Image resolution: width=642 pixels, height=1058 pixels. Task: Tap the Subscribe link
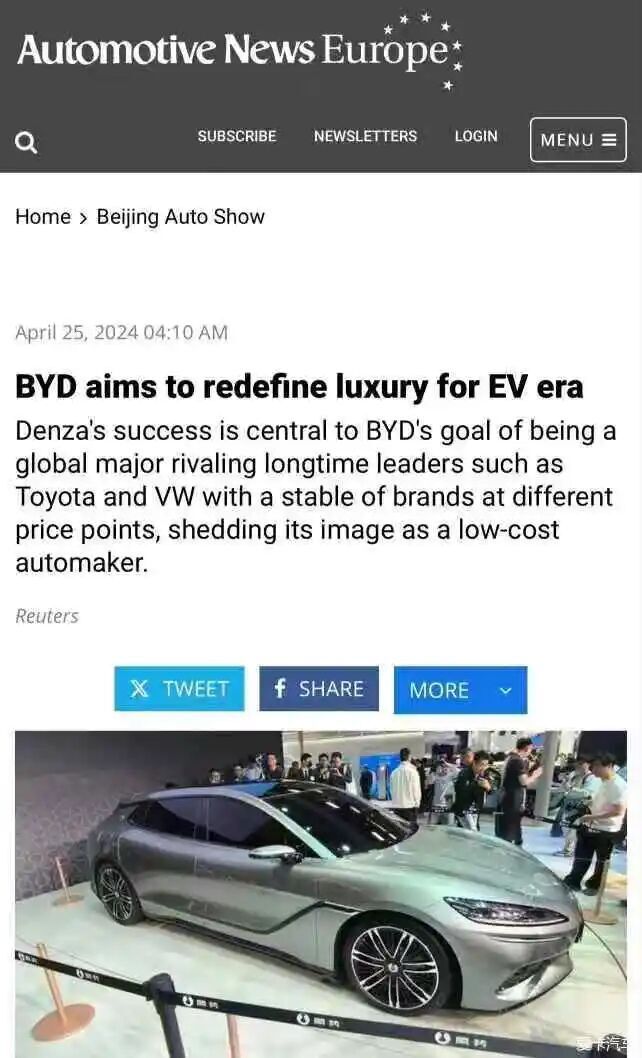[237, 136]
